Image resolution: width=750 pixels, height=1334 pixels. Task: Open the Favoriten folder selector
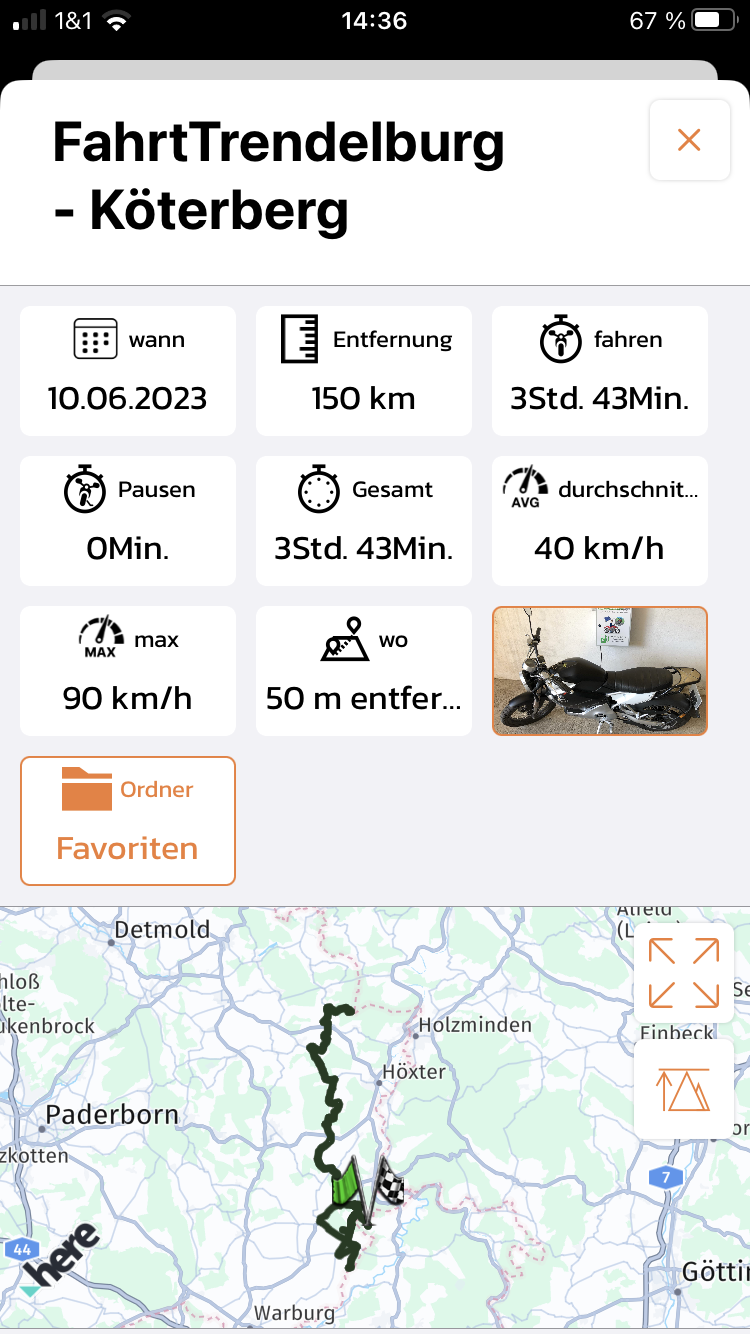click(128, 821)
